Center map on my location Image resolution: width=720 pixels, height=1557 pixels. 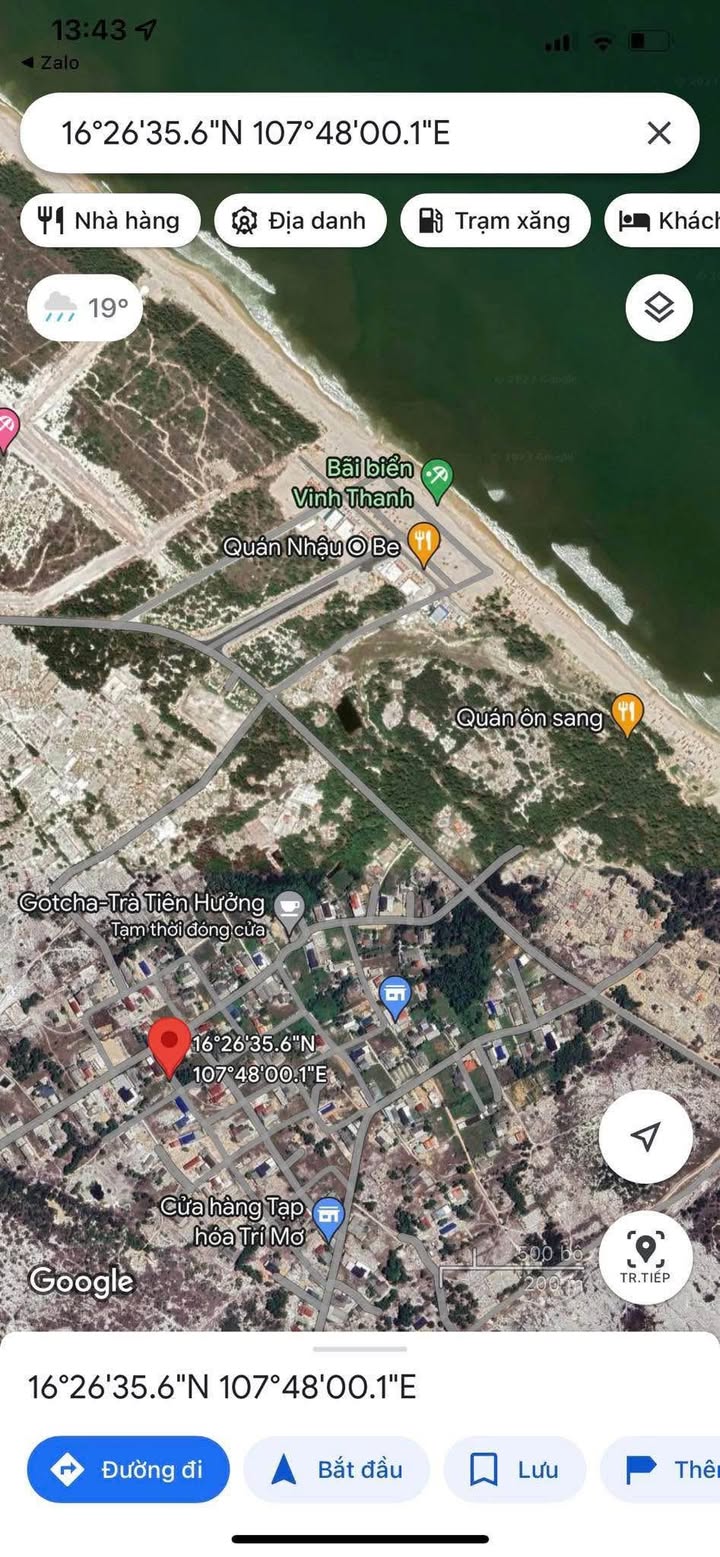tap(646, 1136)
